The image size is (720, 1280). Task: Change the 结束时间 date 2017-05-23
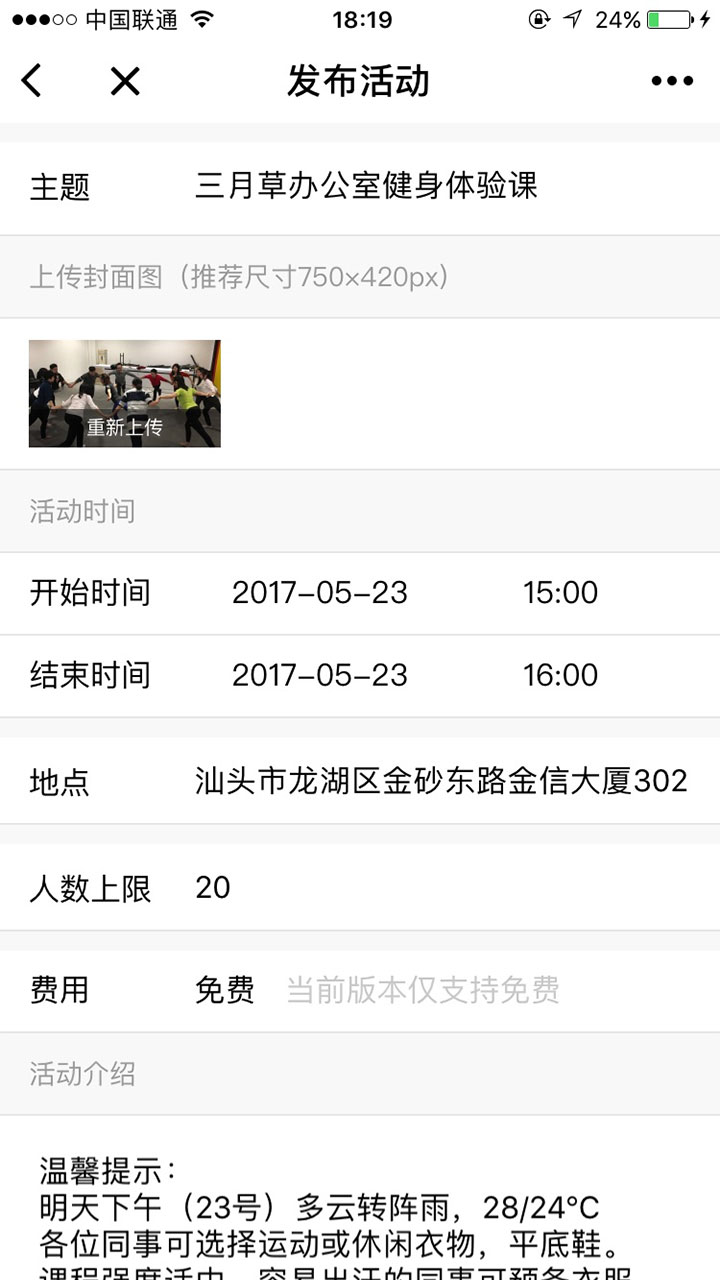(320, 675)
